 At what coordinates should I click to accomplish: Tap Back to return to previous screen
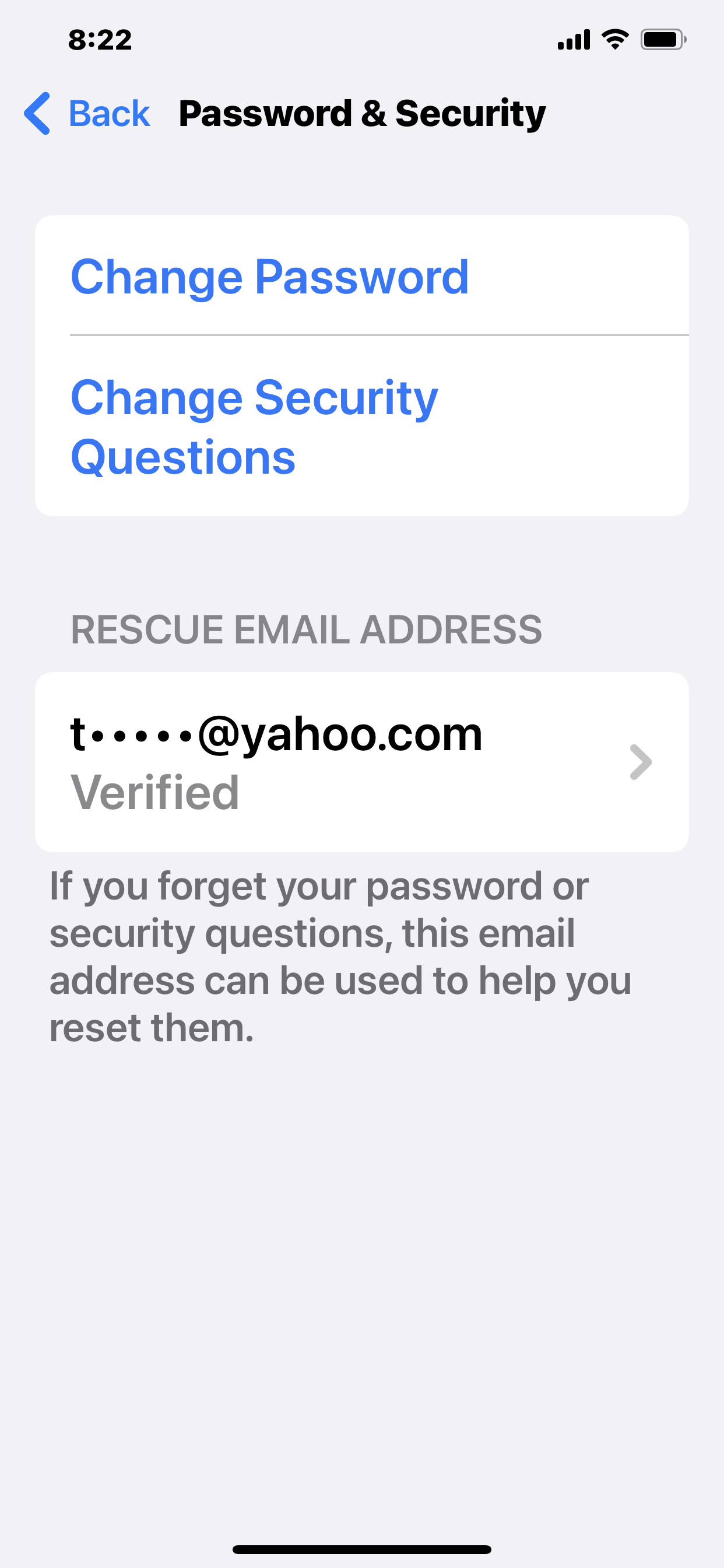tap(108, 113)
